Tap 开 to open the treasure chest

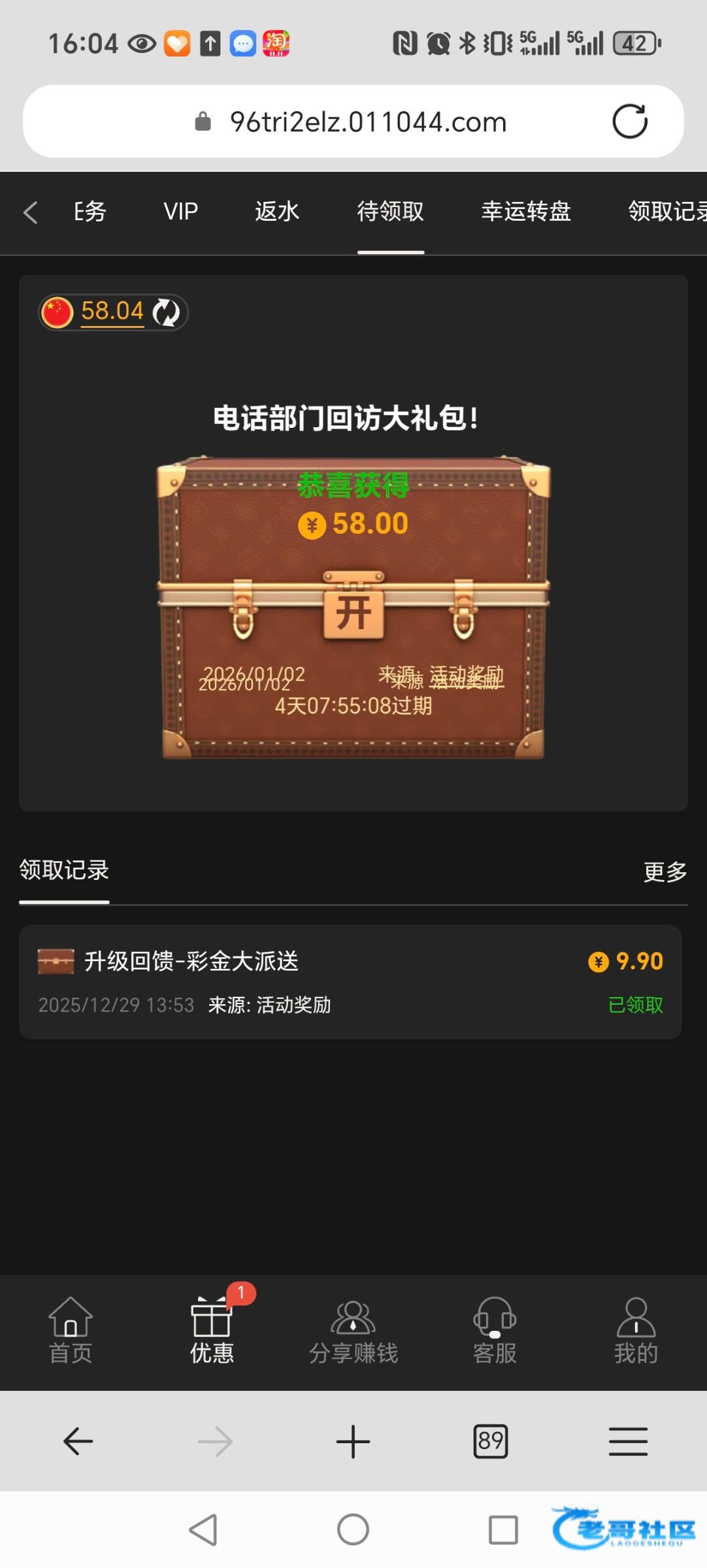click(354, 613)
